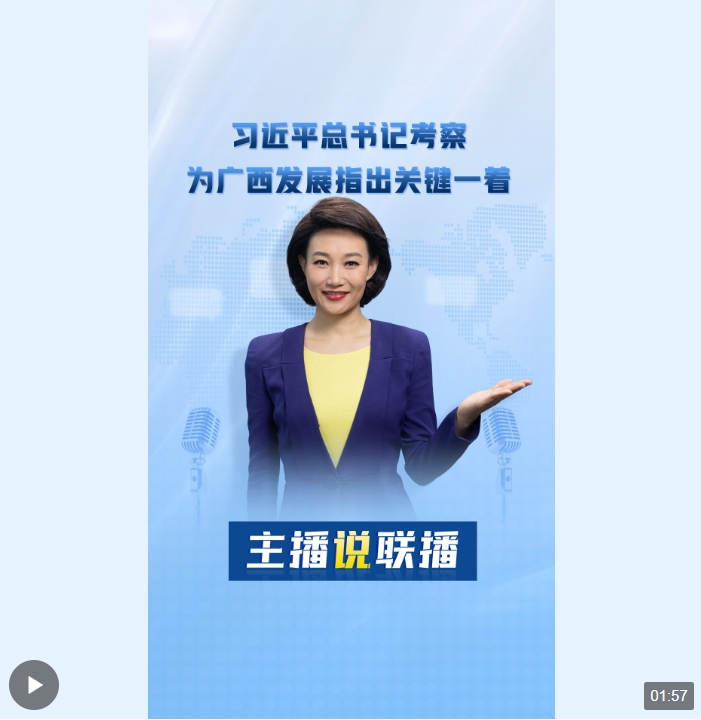
Task: Play the 主播说联播 video
Action: [x=34, y=685]
